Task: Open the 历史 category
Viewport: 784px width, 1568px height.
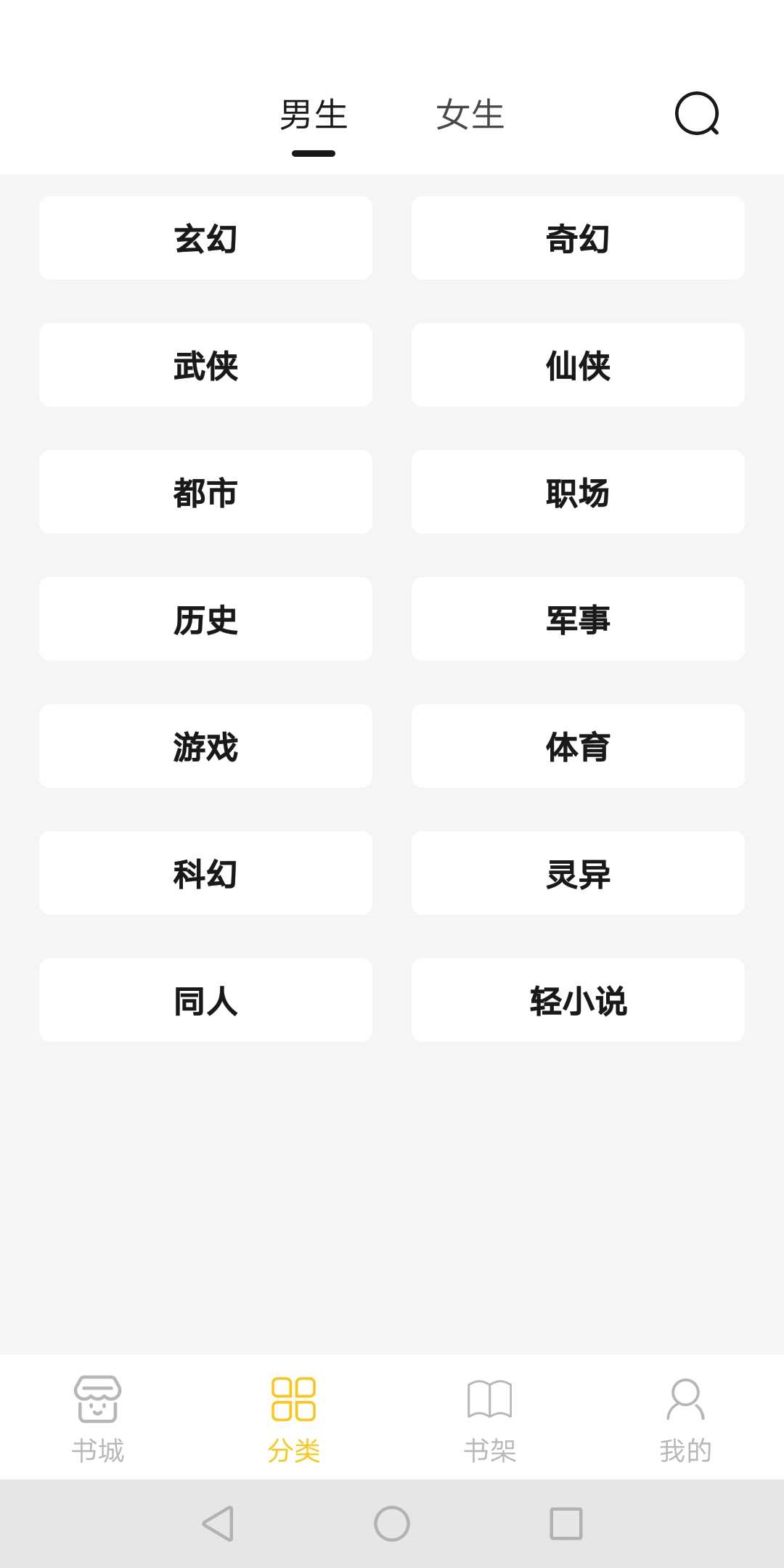Action: pos(205,618)
